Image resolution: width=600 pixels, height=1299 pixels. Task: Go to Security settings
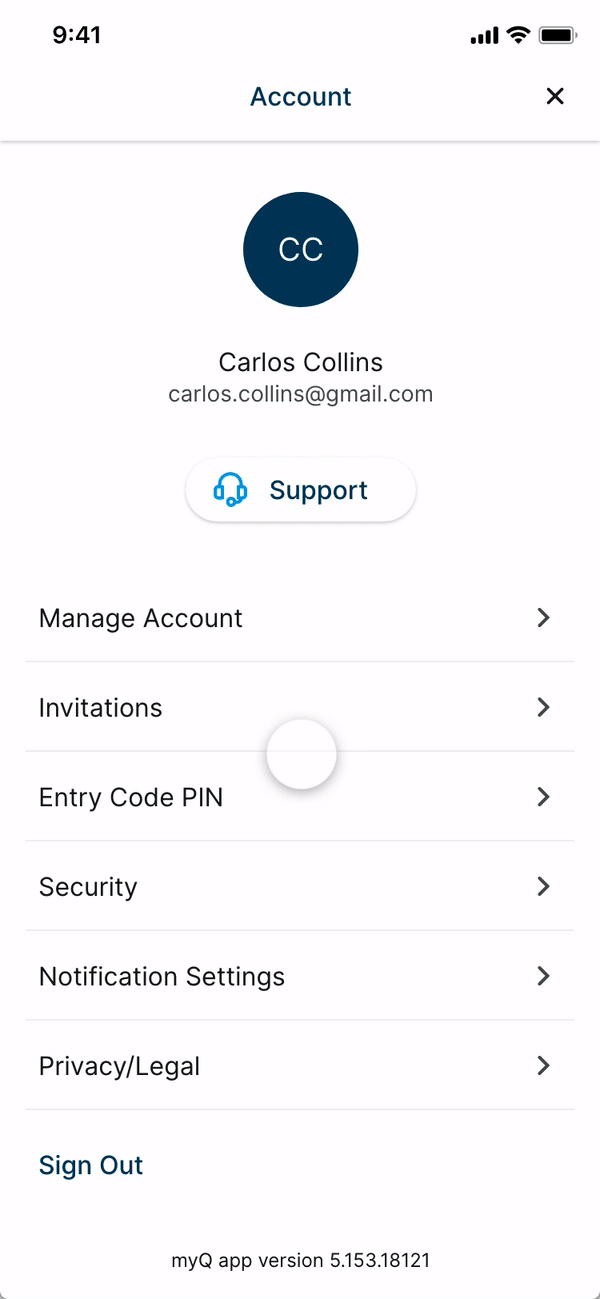pyautogui.click(x=300, y=886)
